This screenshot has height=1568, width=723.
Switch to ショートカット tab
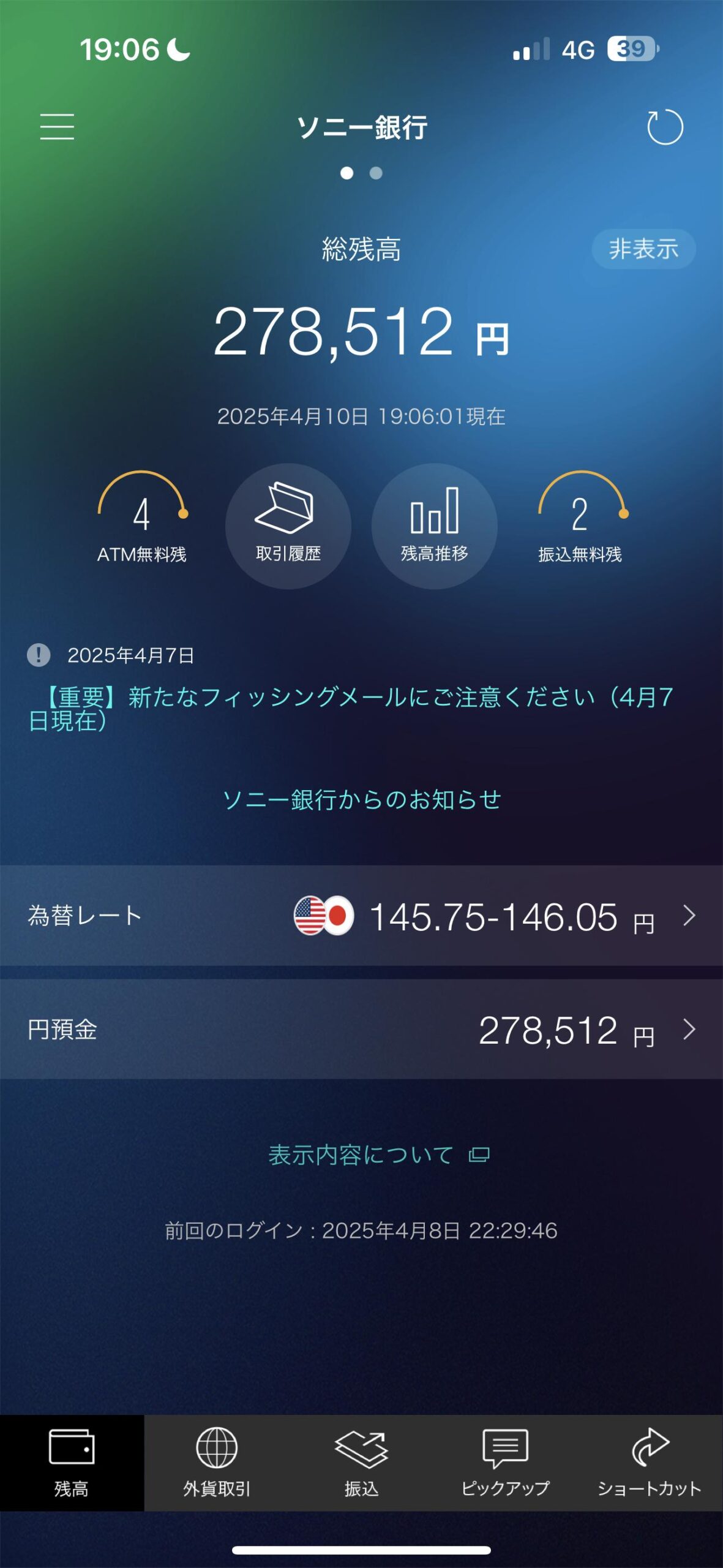pos(650,1463)
